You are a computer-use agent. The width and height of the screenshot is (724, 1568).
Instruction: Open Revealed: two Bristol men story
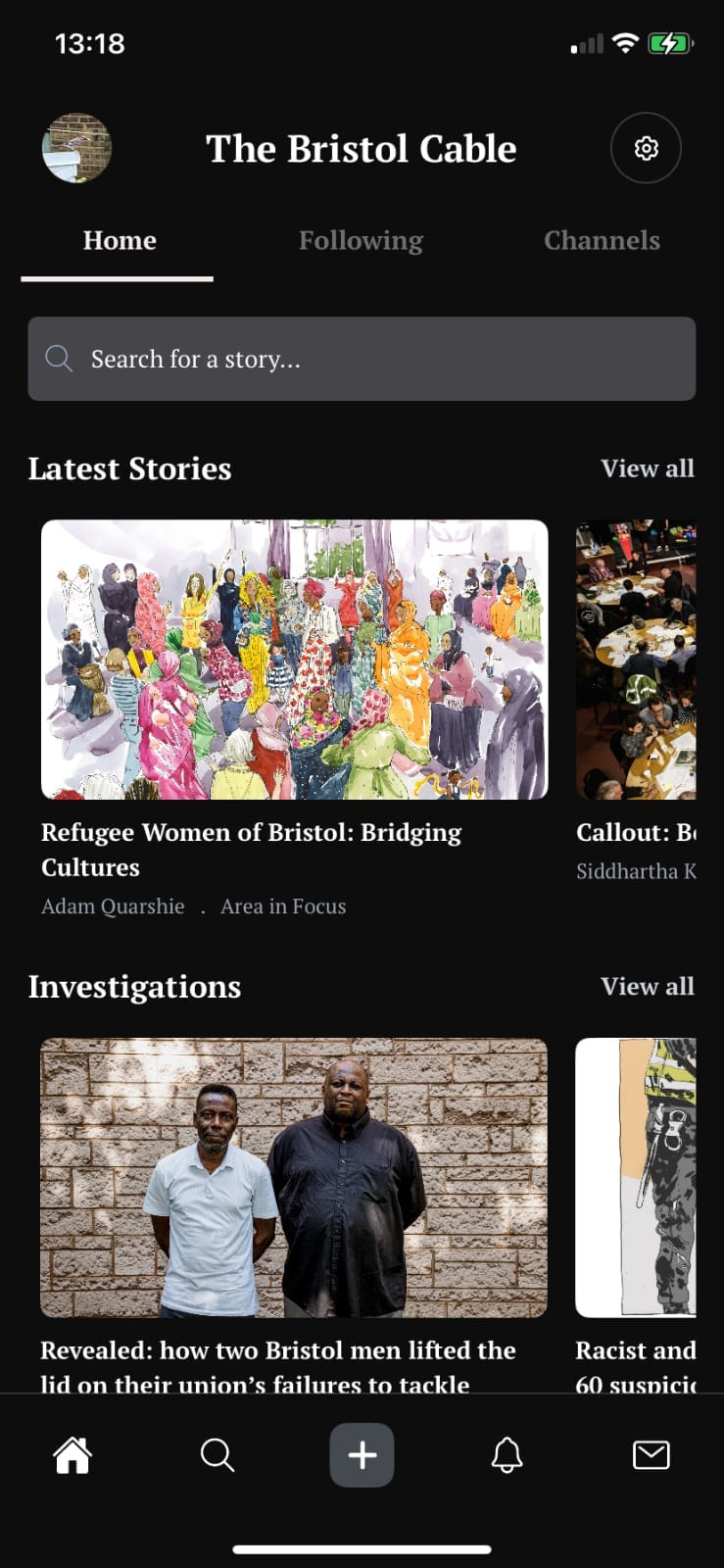click(x=294, y=1177)
